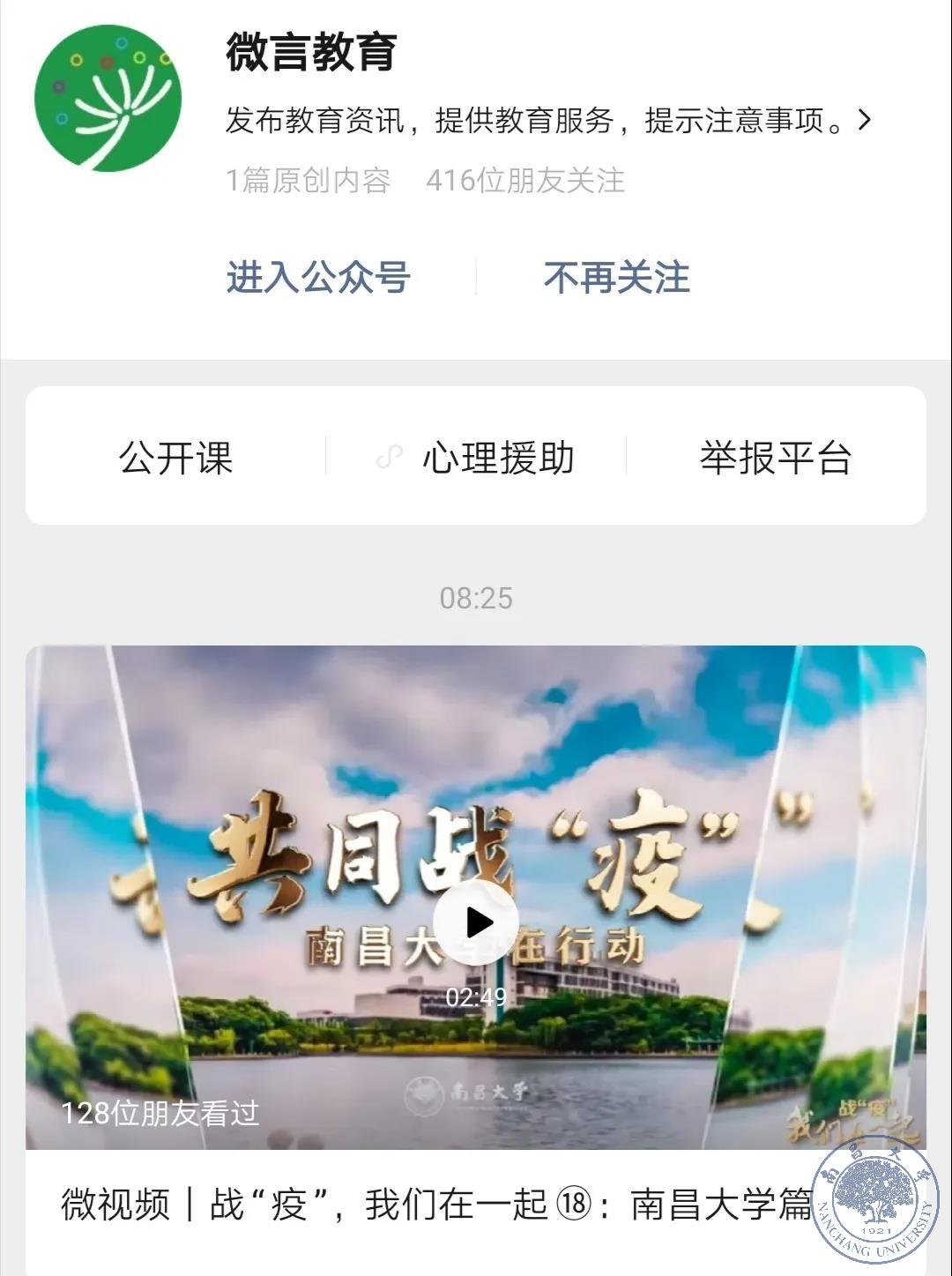This screenshot has width=952, height=1276.
Task: Play the 共同战疫 video
Action: coord(477,922)
